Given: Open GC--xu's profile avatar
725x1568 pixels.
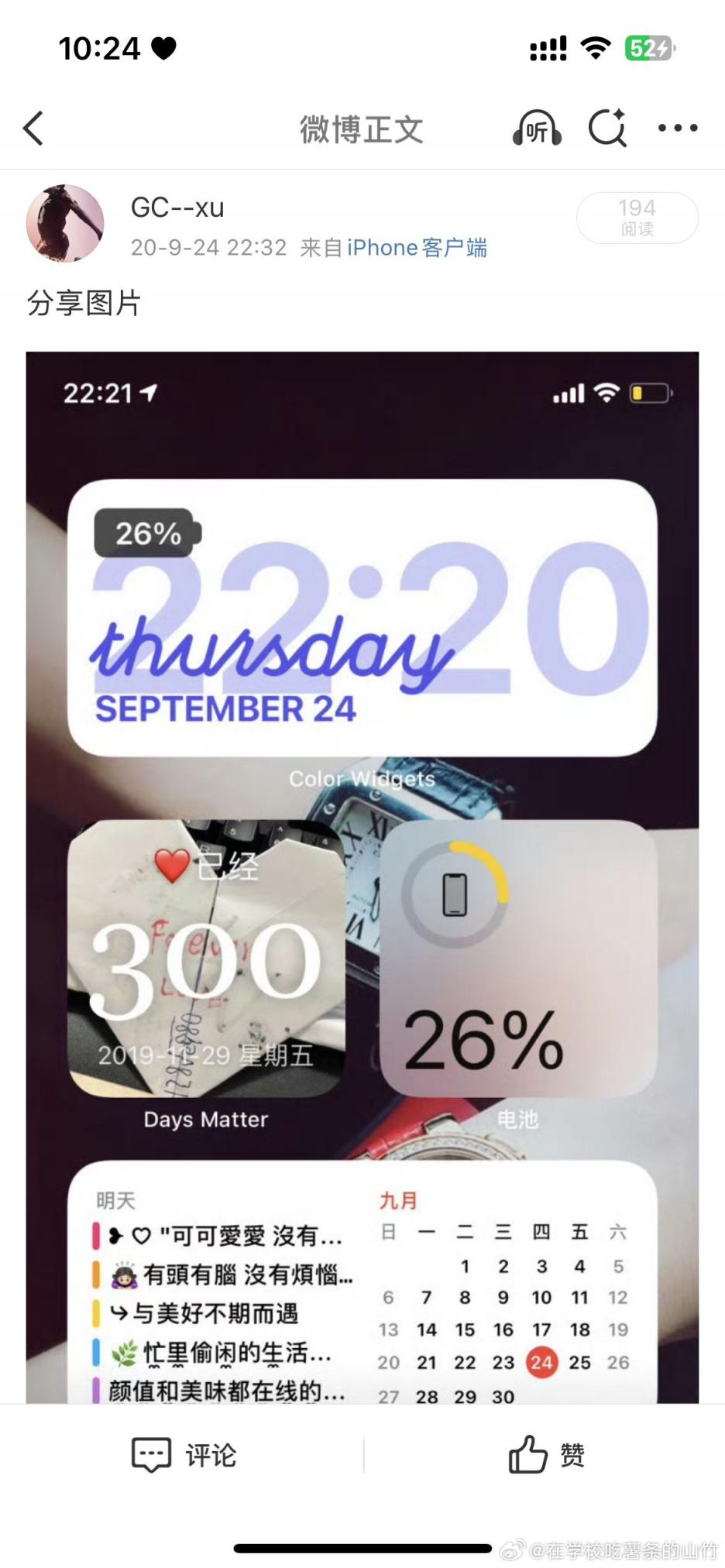Looking at the screenshot, I should pyautogui.click(x=65, y=223).
